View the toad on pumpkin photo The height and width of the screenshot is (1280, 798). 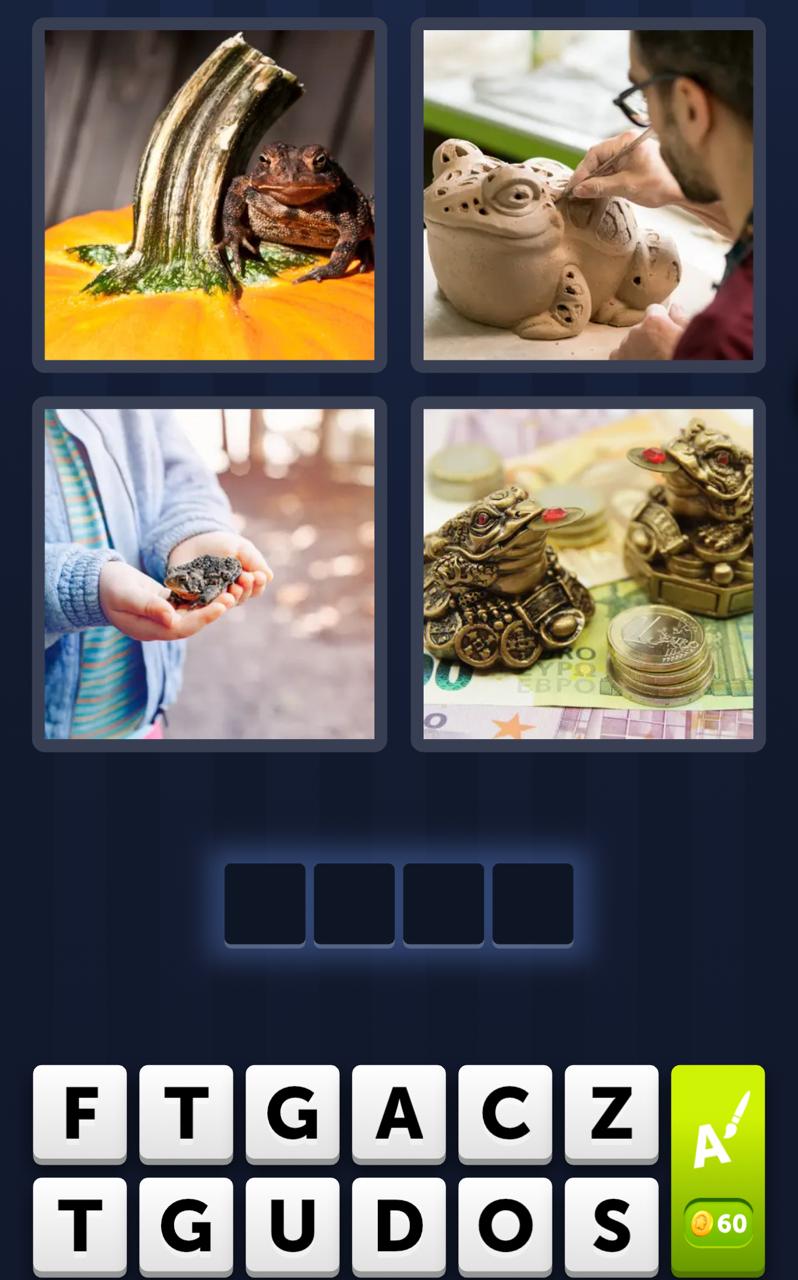click(208, 194)
